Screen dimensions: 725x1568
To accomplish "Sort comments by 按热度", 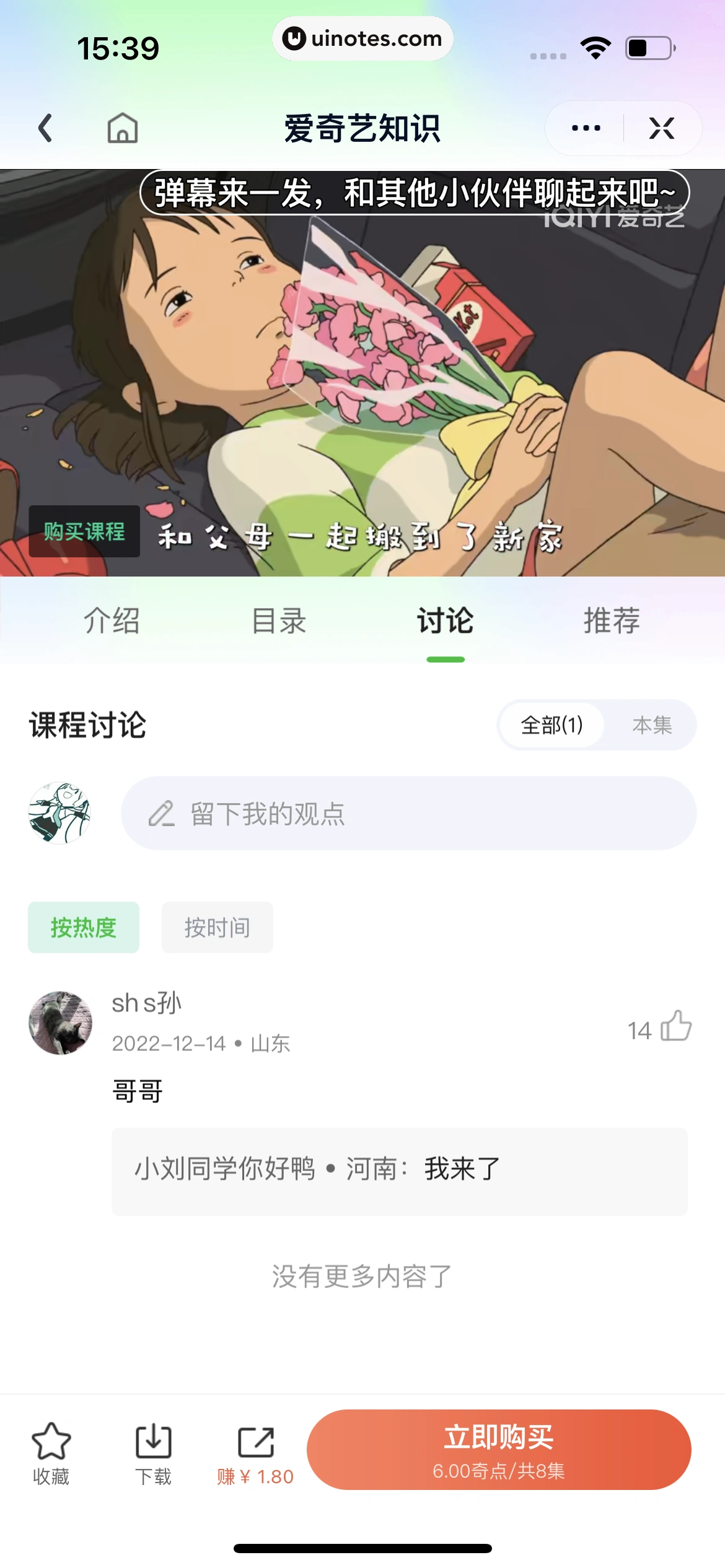I will click(x=84, y=927).
